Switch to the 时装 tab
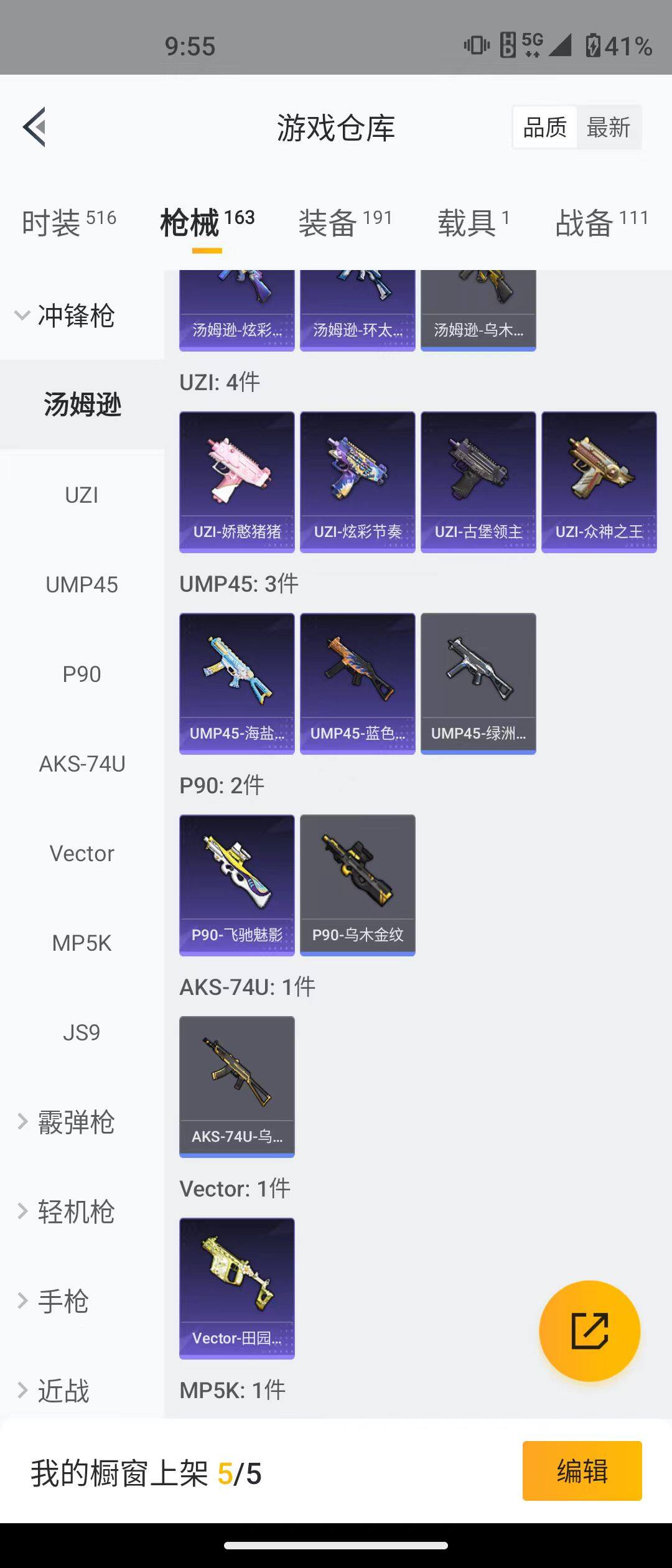Viewport: 672px width, 1568px height. pyautogui.click(x=68, y=223)
